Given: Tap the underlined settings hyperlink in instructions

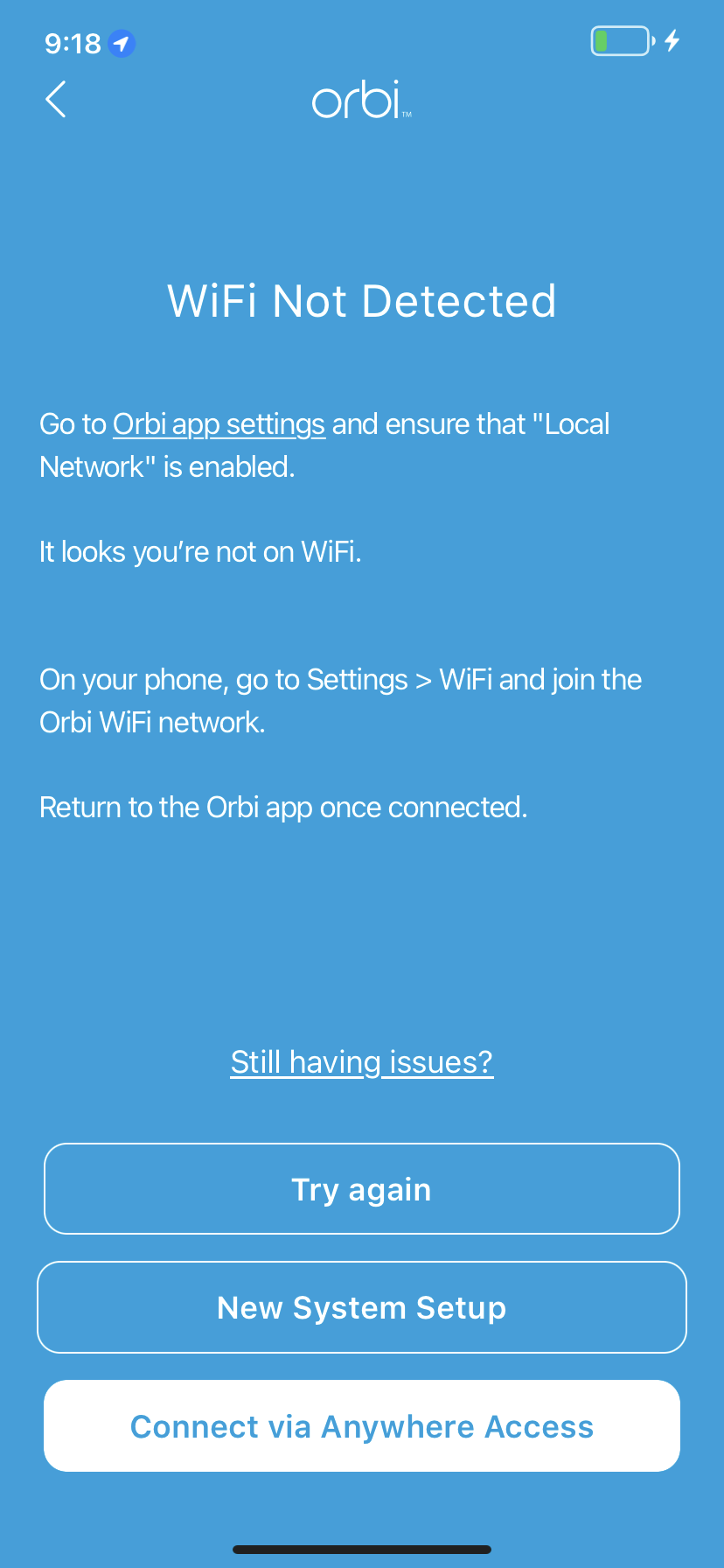Looking at the screenshot, I should [219, 423].
